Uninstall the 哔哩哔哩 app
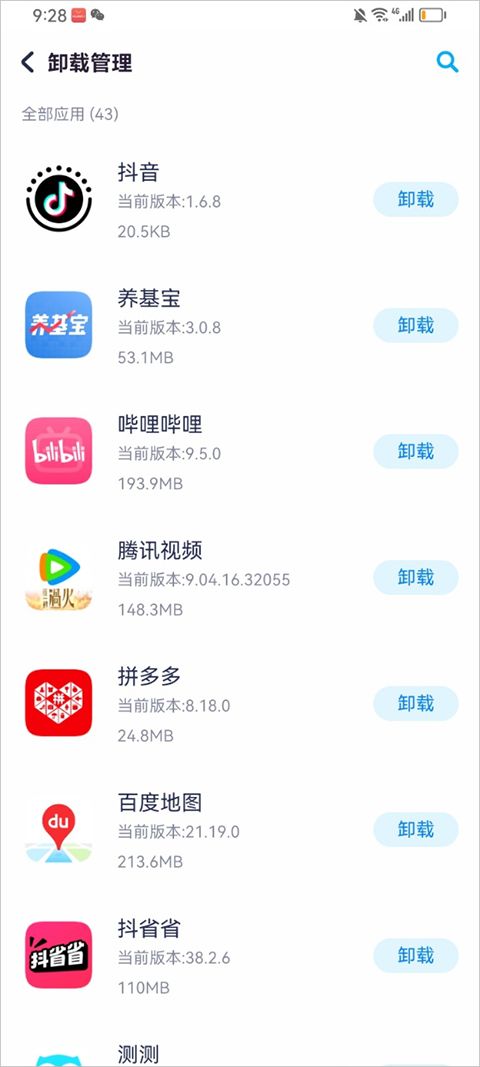 point(415,451)
